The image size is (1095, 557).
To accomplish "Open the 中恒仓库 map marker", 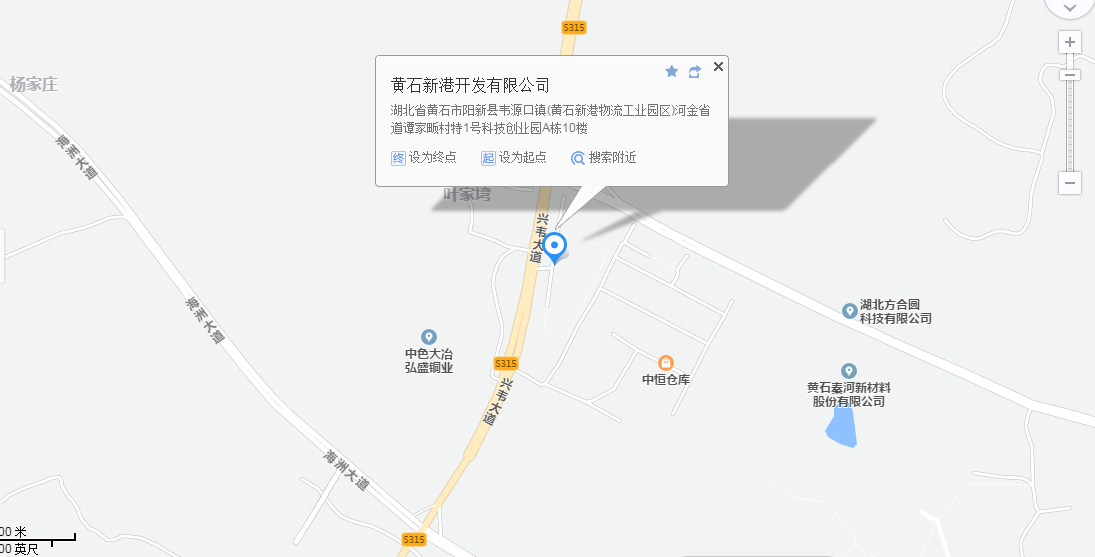I will click(x=666, y=362).
